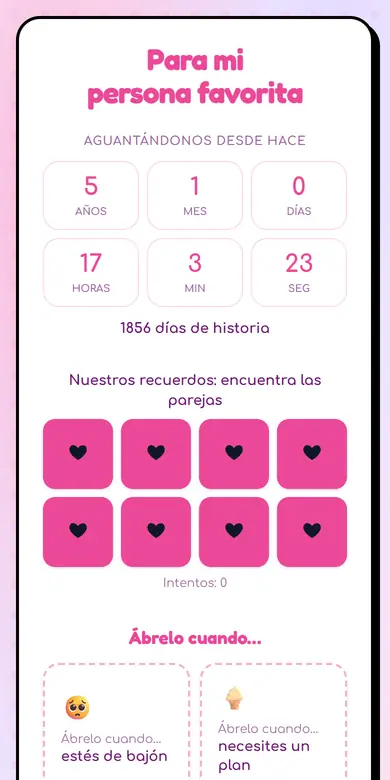
Task: Flip the very last memory game heart card
Action: [312, 532]
